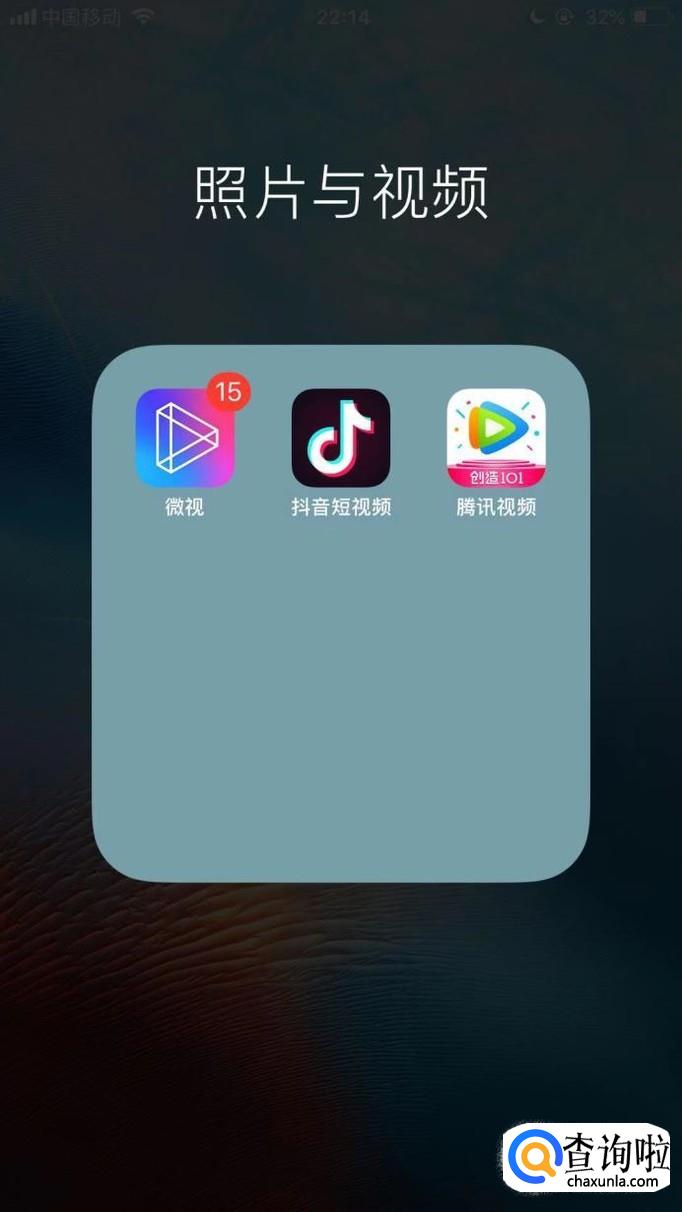Image resolution: width=682 pixels, height=1212 pixels.
Task: Open the 微视 app
Action: pos(185,438)
